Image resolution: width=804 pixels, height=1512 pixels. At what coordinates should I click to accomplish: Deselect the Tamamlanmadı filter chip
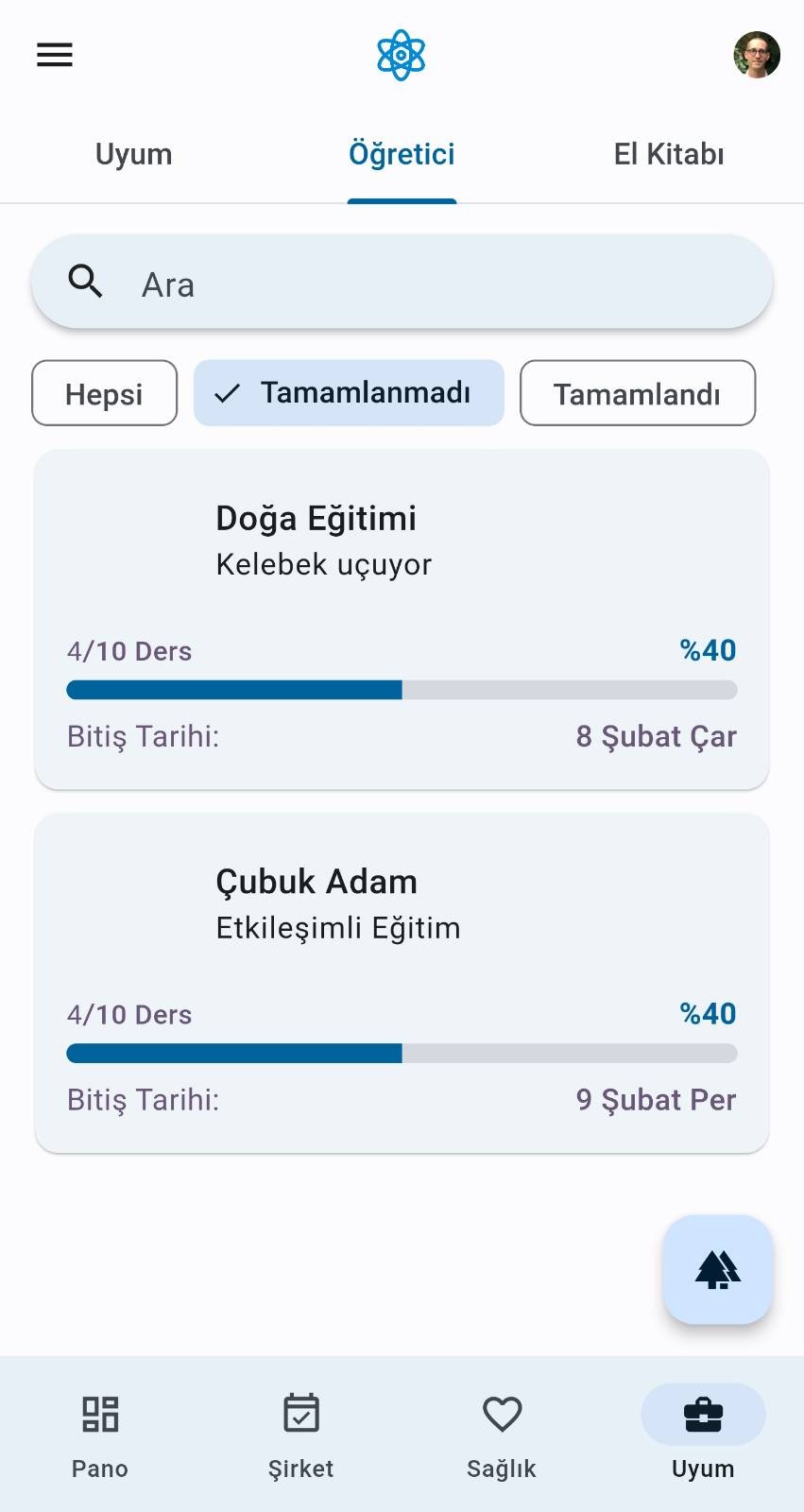click(349, 393)
